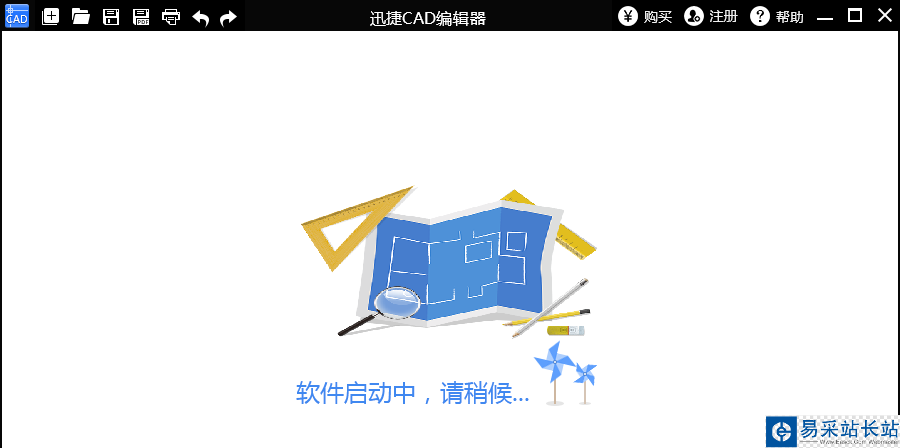Minimize the application window

pos(825,17)
